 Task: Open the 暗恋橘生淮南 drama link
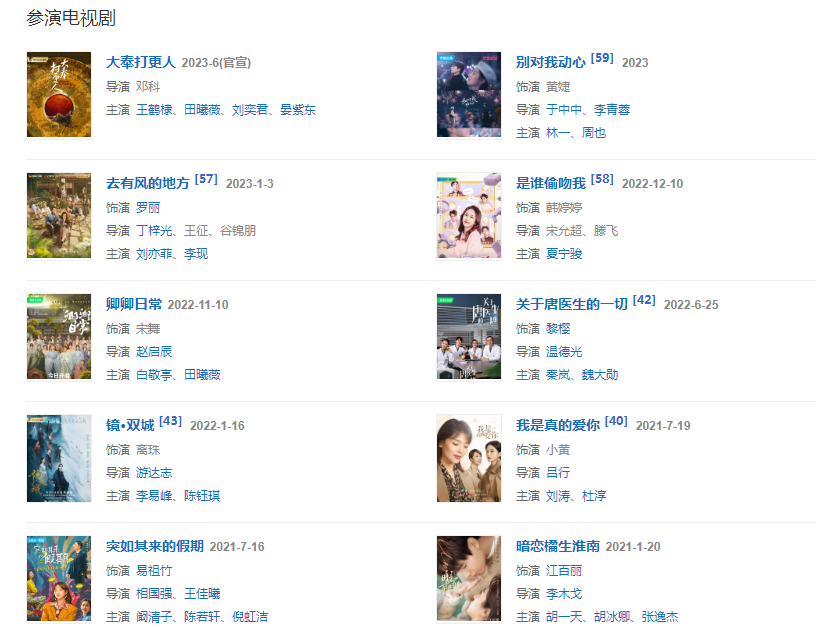(x=557, y=547)
